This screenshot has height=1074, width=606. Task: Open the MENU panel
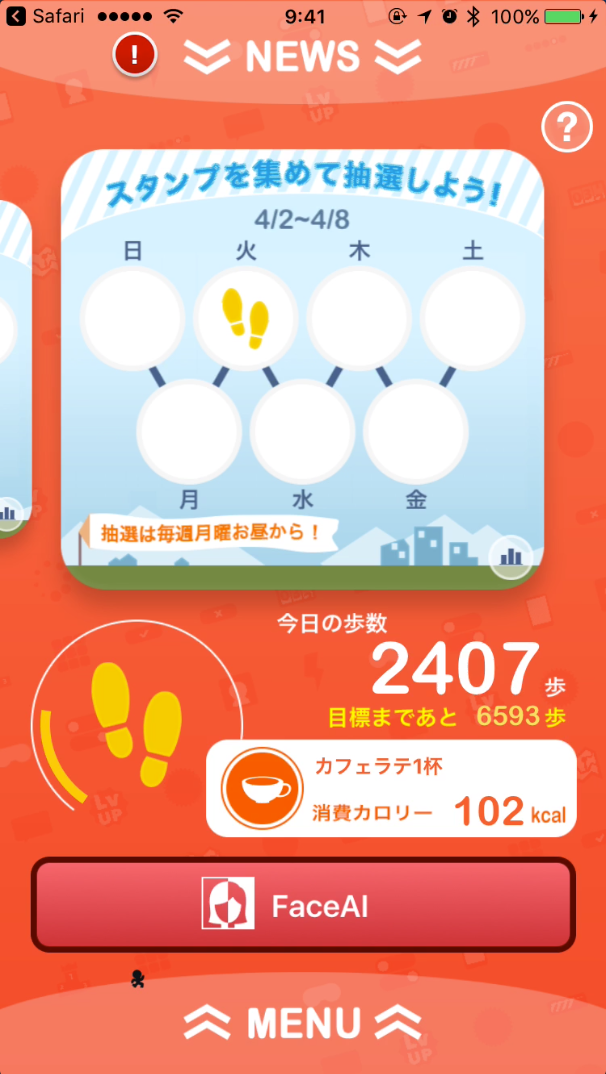[x=302, y=1022]
